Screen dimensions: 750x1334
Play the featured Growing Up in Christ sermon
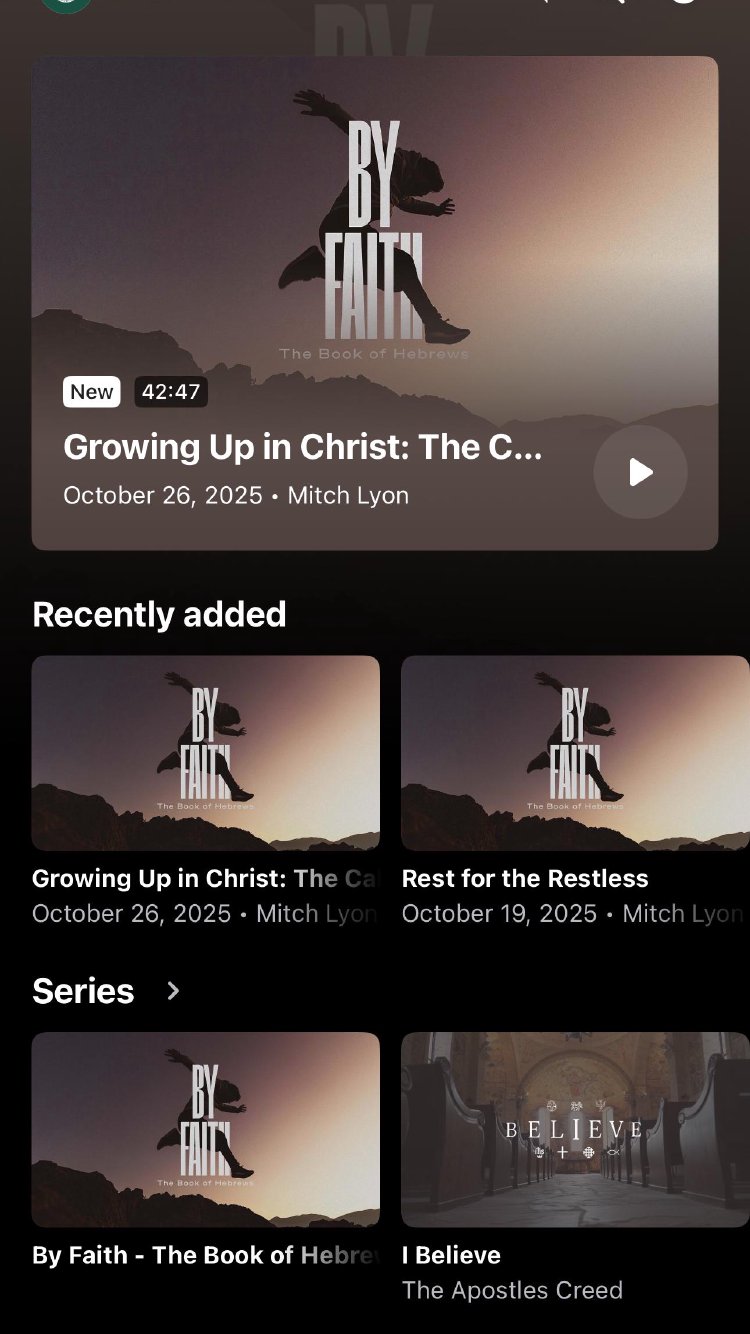point(640,472)
